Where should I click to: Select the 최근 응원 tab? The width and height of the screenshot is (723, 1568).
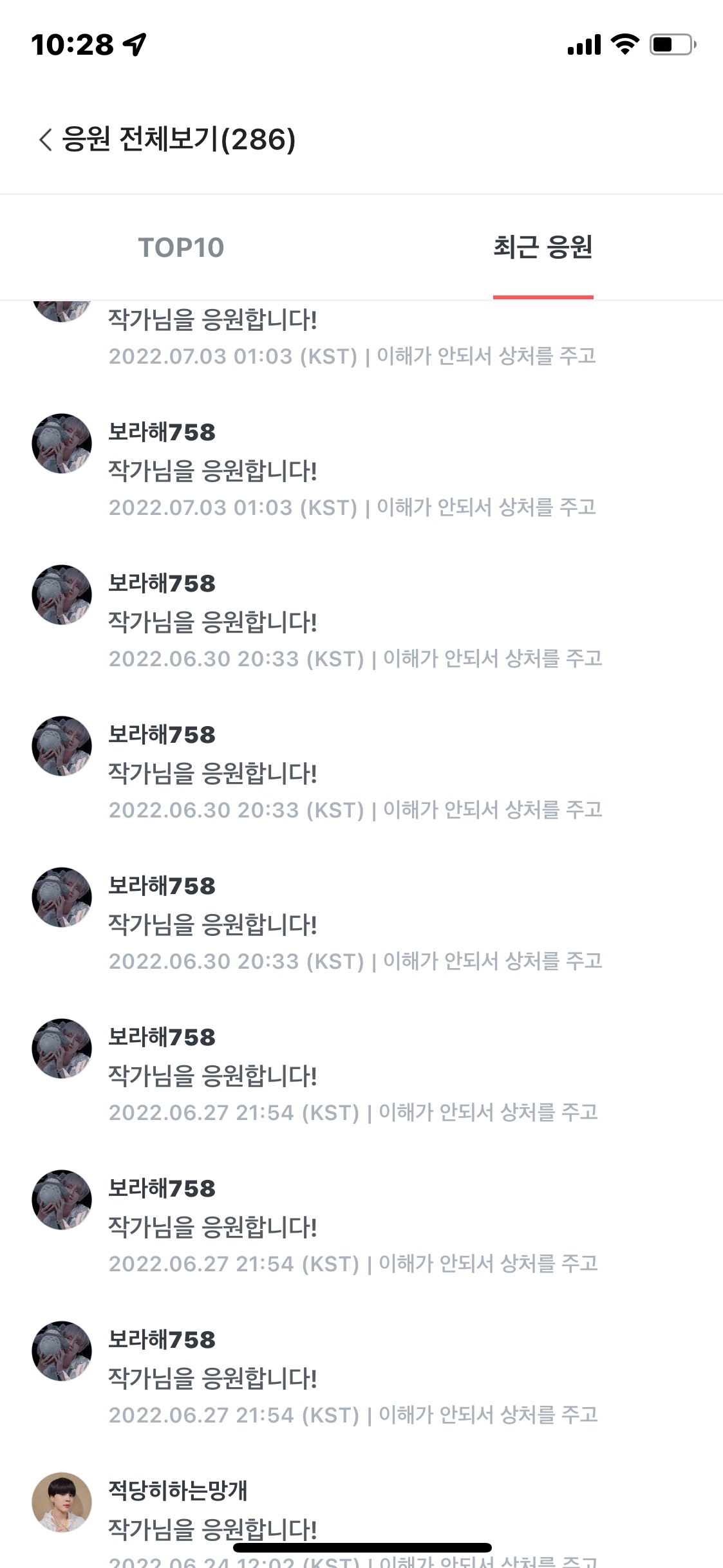[543, 248]
